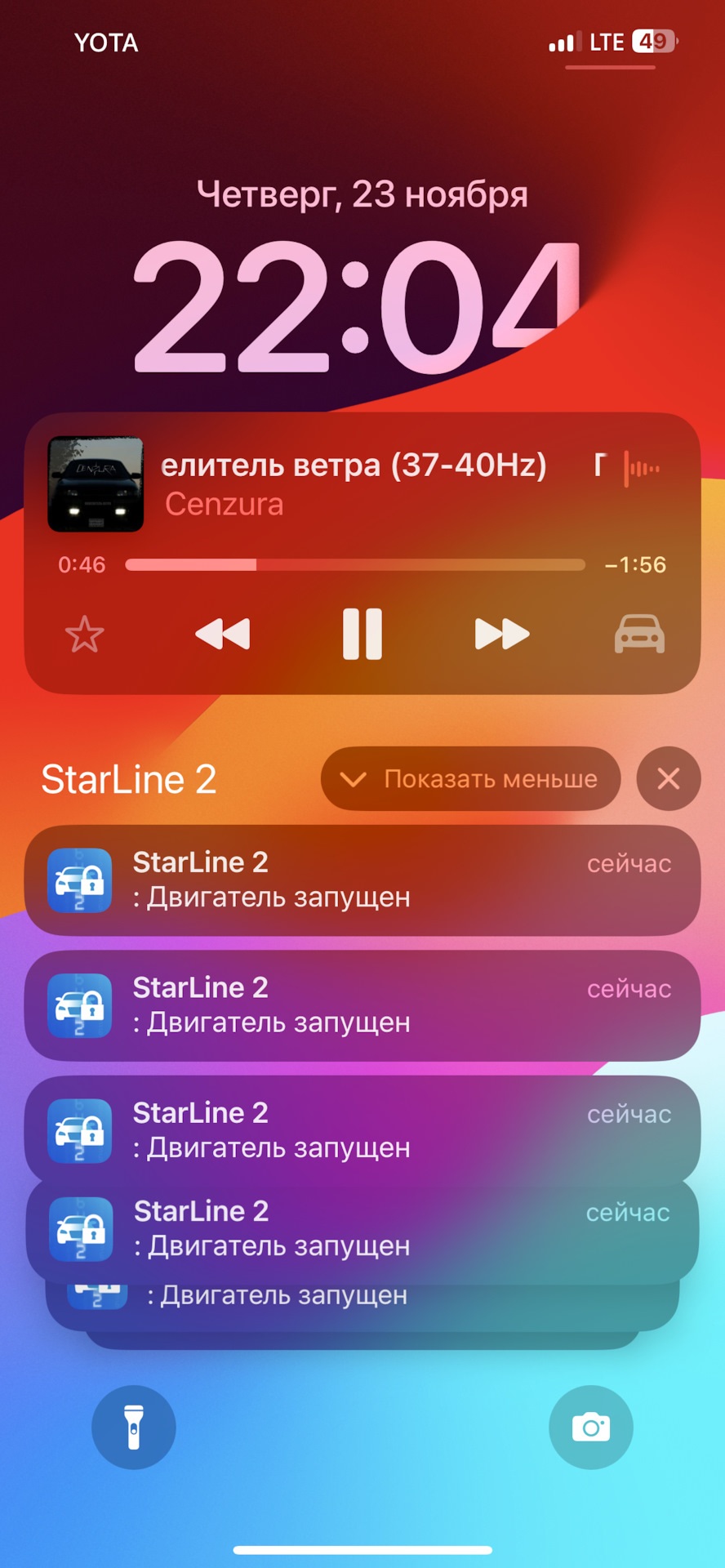This screenshot has width=725, height=1568.
Task: Tap the StarLine 2 group title text
Action: click(x=127, y=778)
